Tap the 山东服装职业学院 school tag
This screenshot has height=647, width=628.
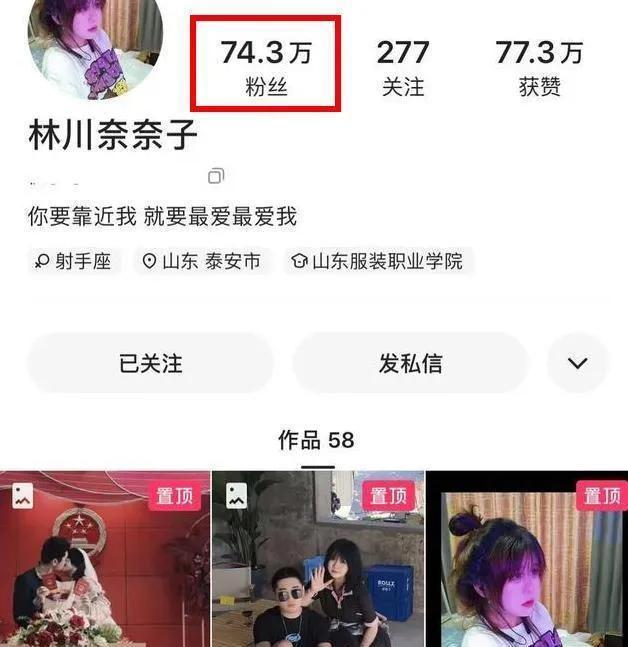click(379, 262)
